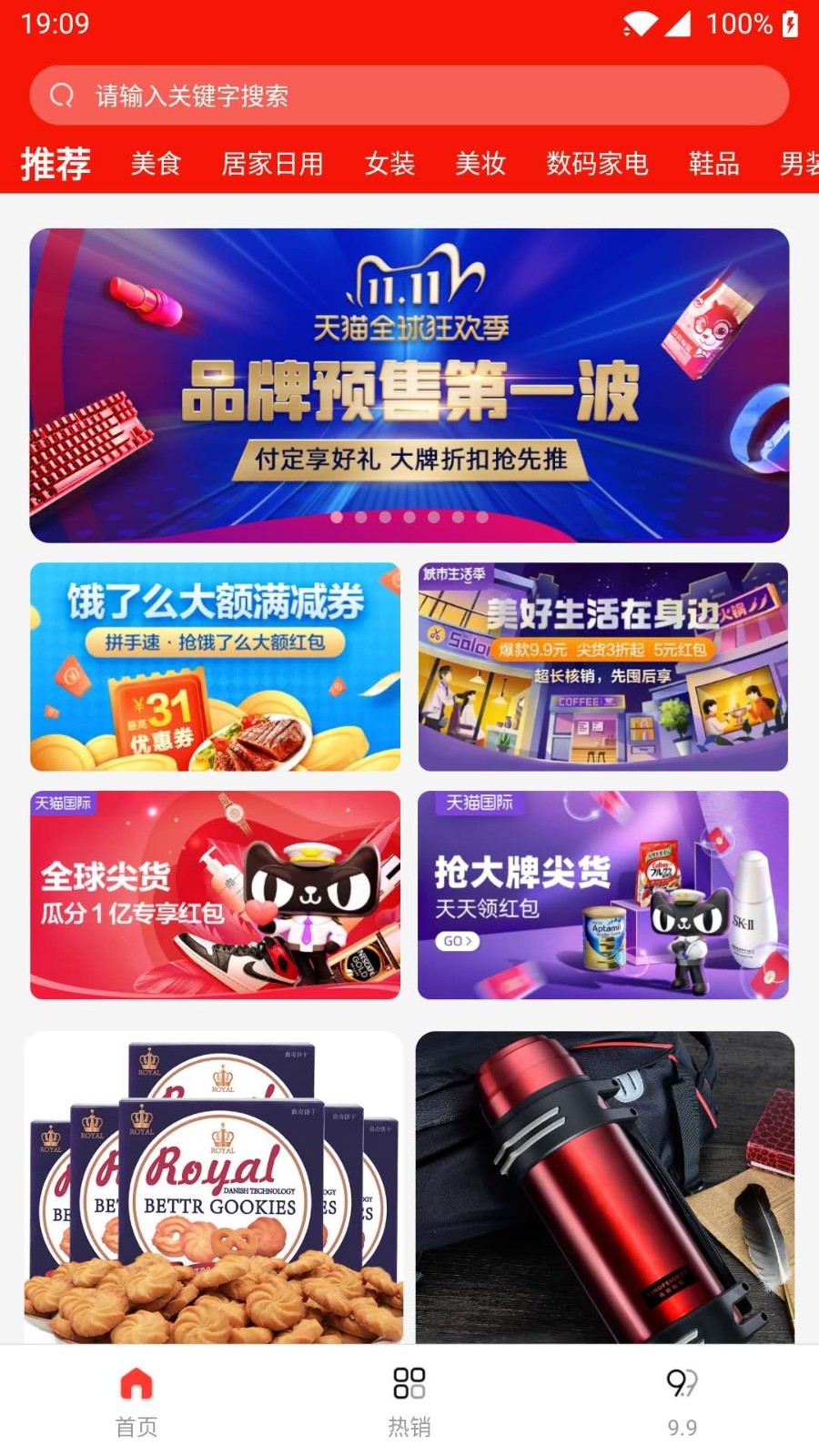Open the 9.9 deals bottom tab

click(x=682, y=1401)
